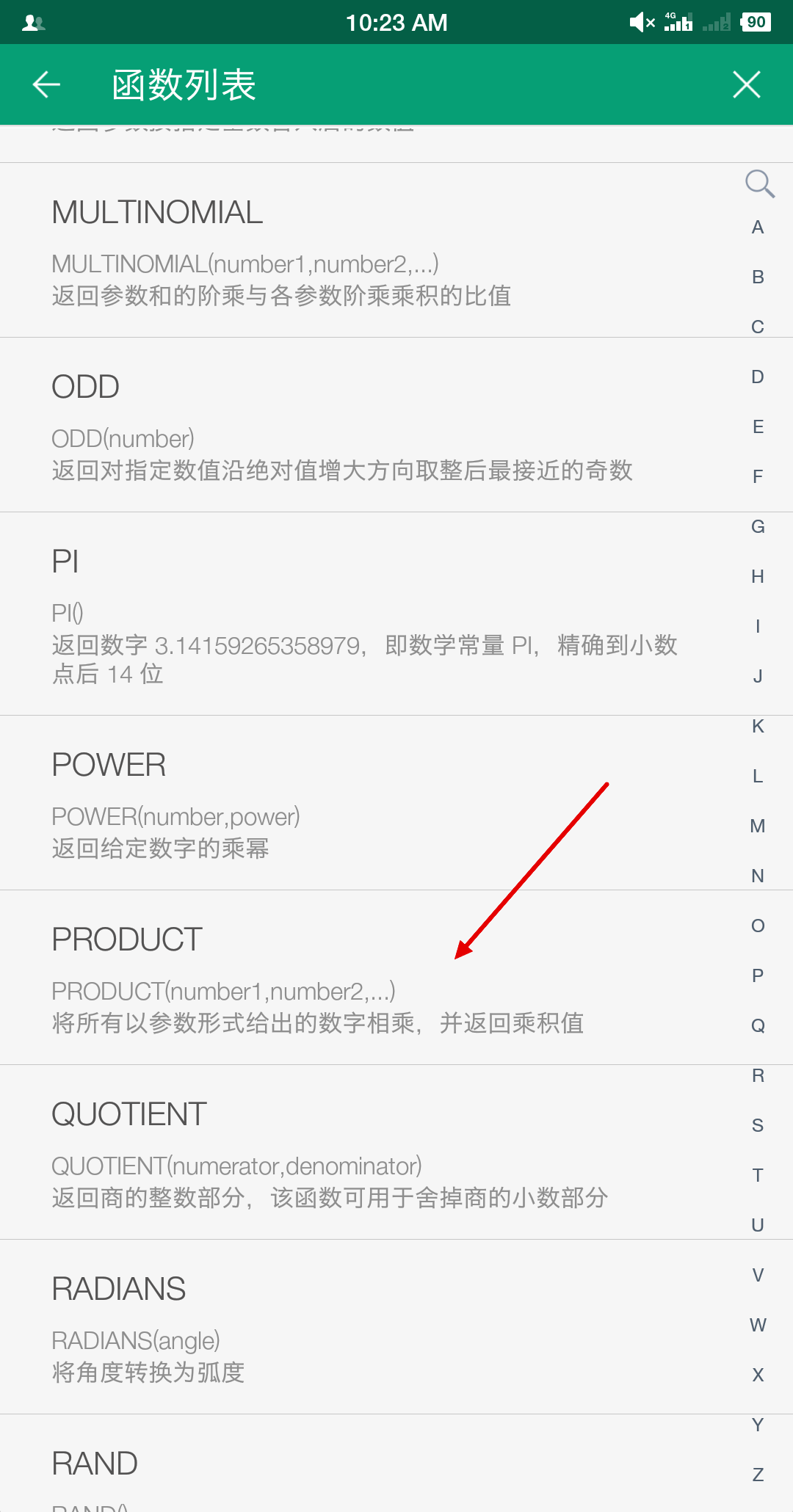Go back from the 函数列表 screen

[x=46, y=84]
